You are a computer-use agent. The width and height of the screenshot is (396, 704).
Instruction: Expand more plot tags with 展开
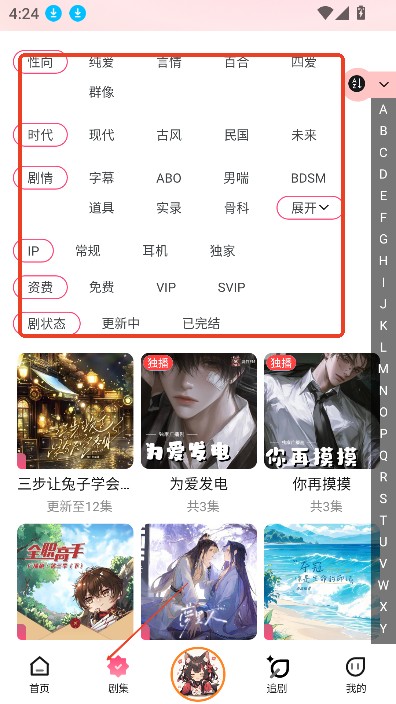point(309,208)
